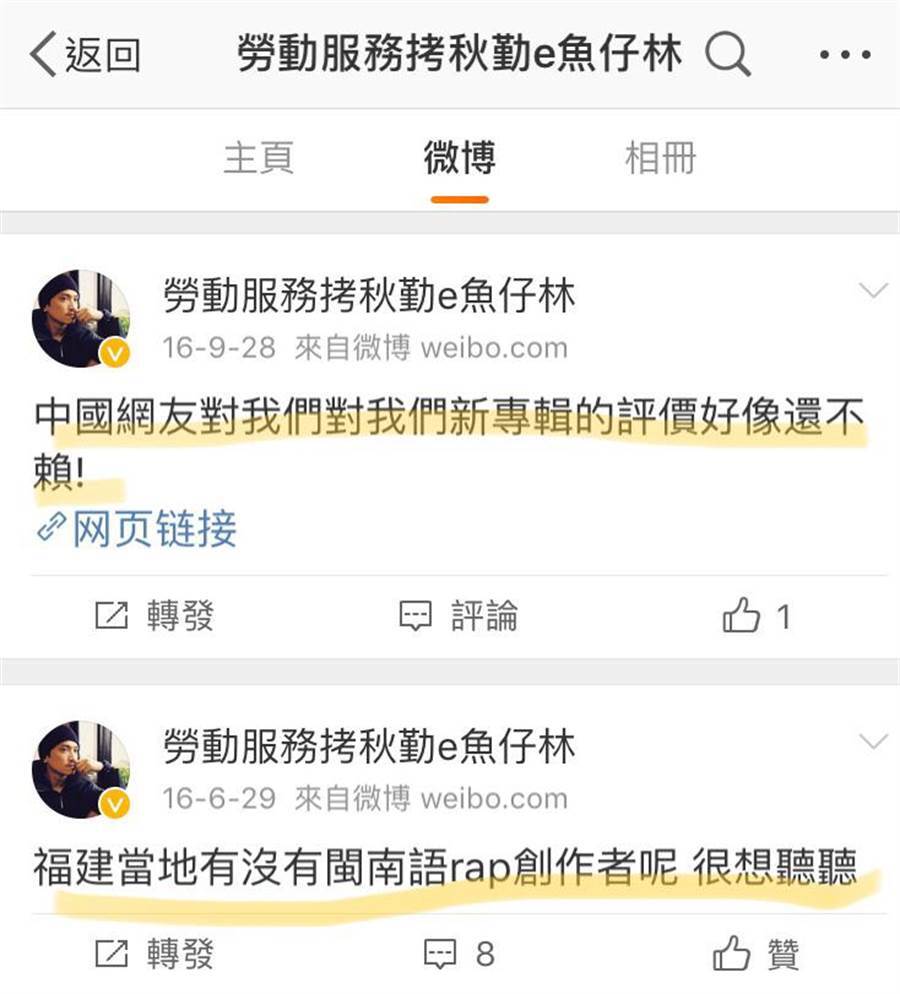Switch to the 相冊 tab
This screenshot has width=900, height=994.
click(660, 160)
